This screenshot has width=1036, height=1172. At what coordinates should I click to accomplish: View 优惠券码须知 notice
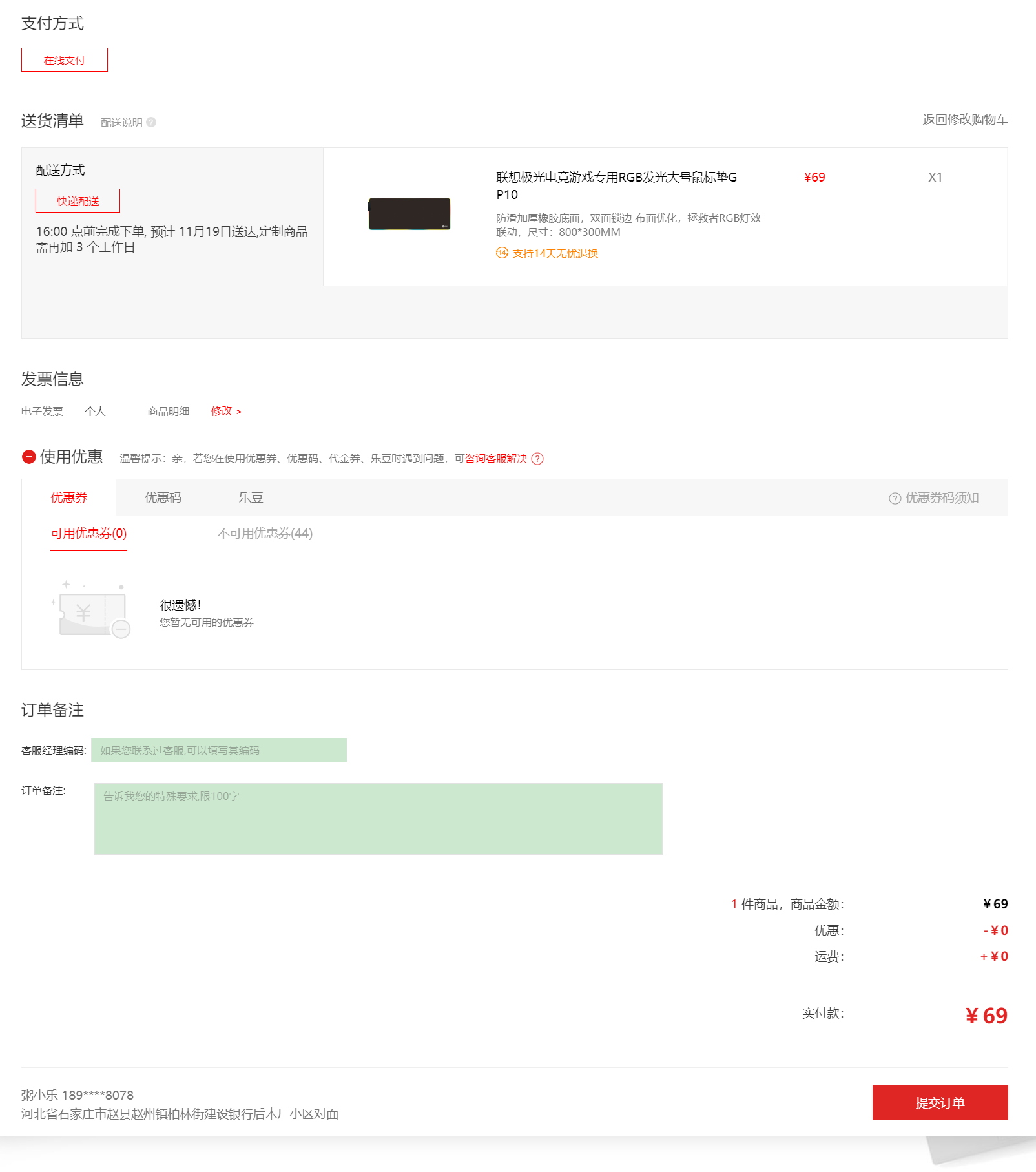pyautogui.click(x=934, y=497)
